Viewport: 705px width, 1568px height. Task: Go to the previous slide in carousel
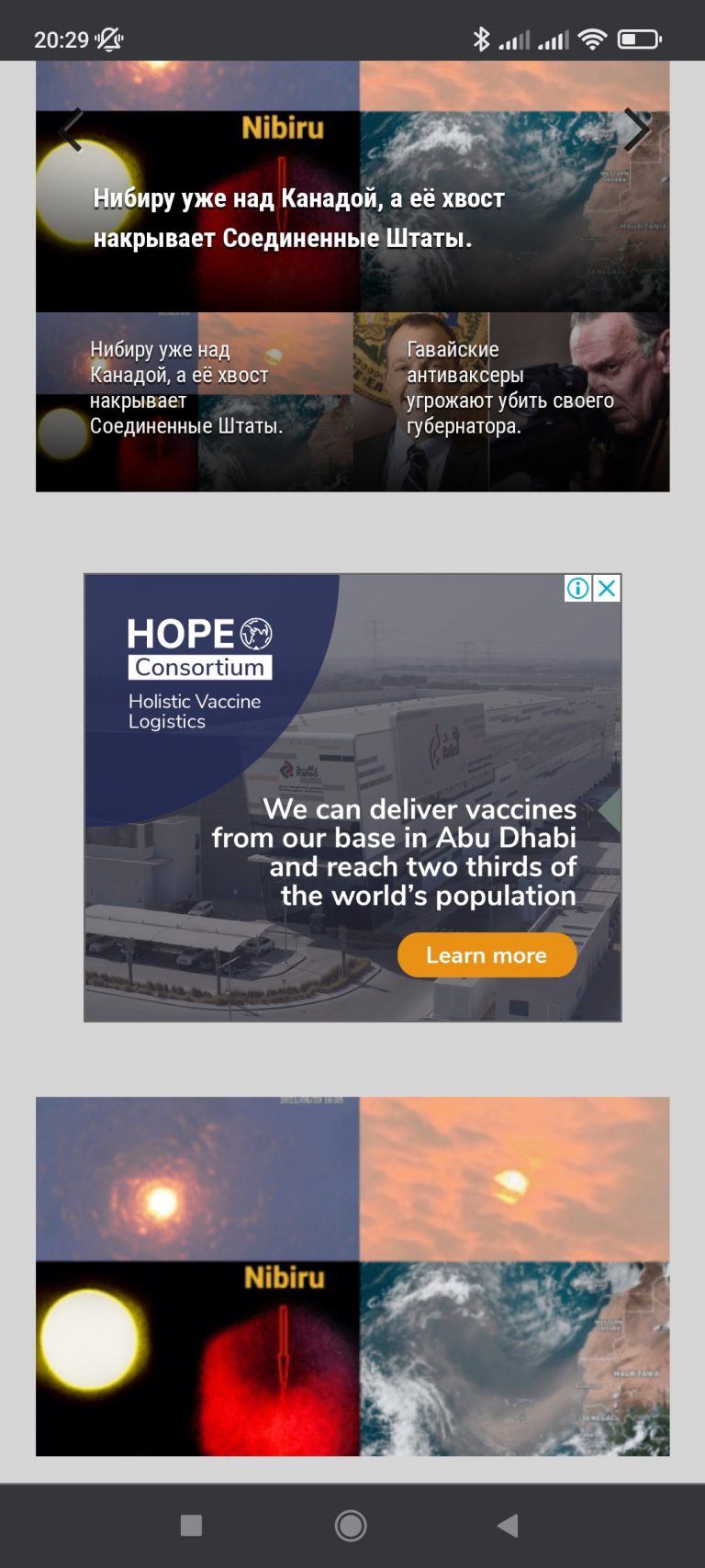click(71, 130)
